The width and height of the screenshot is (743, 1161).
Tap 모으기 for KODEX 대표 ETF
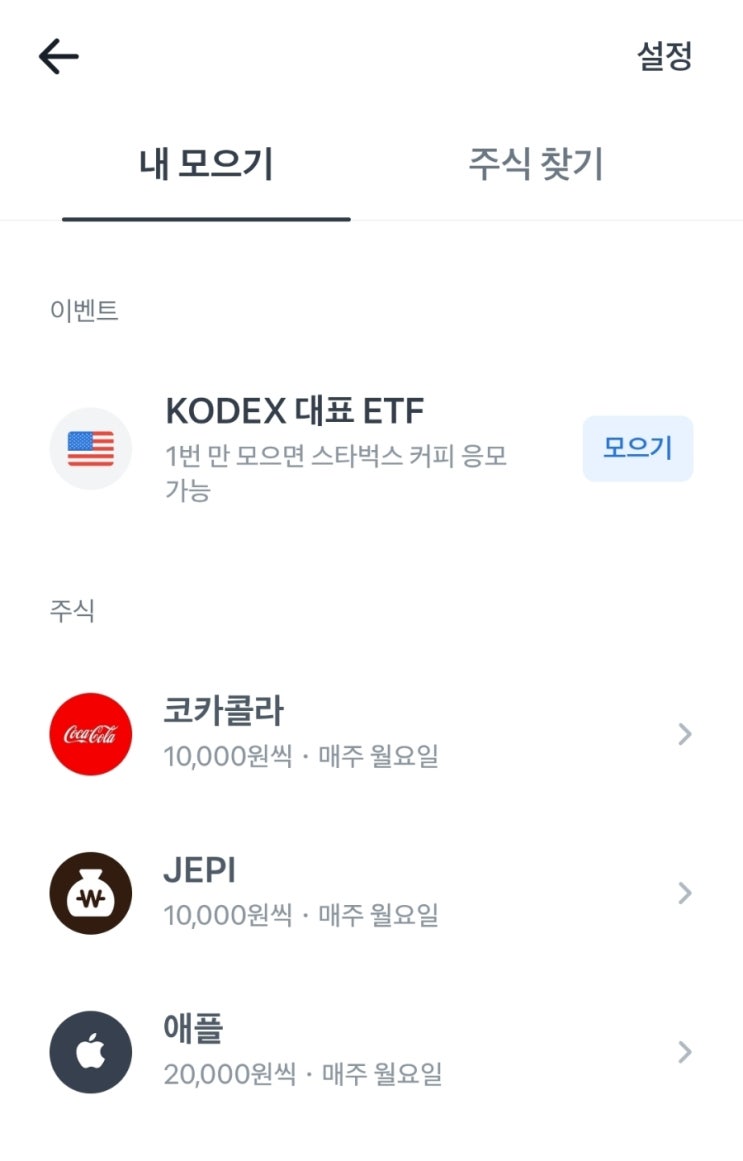637,448
